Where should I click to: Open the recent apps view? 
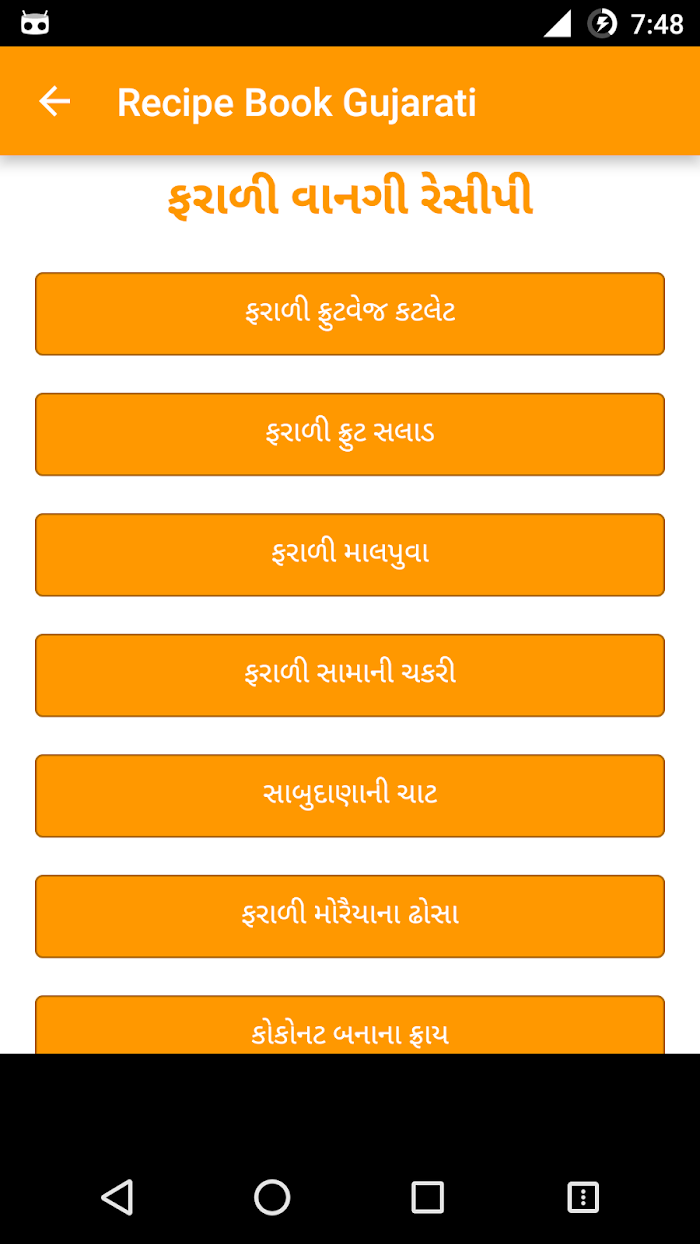(427, 1197)
